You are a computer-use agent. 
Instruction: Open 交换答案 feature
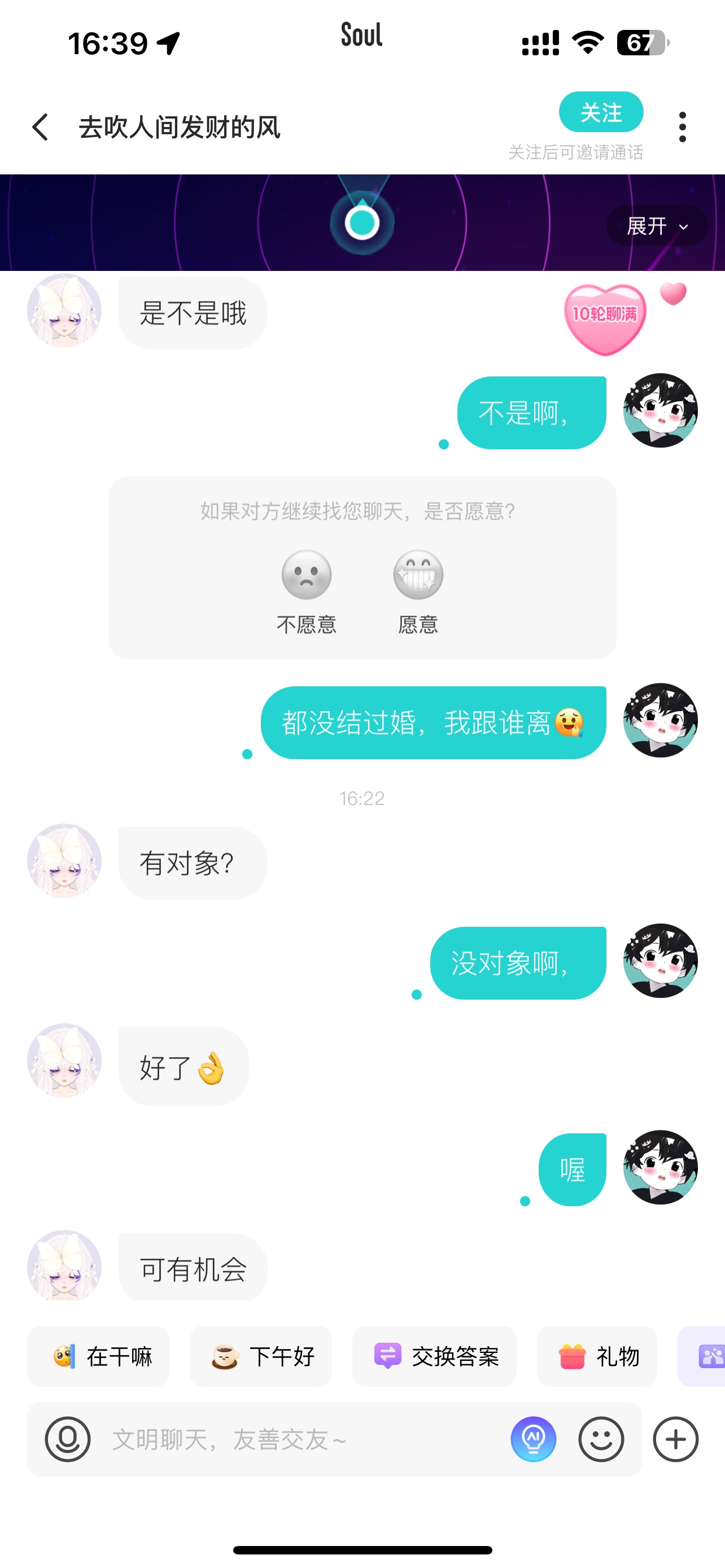tap(435, 1356)
